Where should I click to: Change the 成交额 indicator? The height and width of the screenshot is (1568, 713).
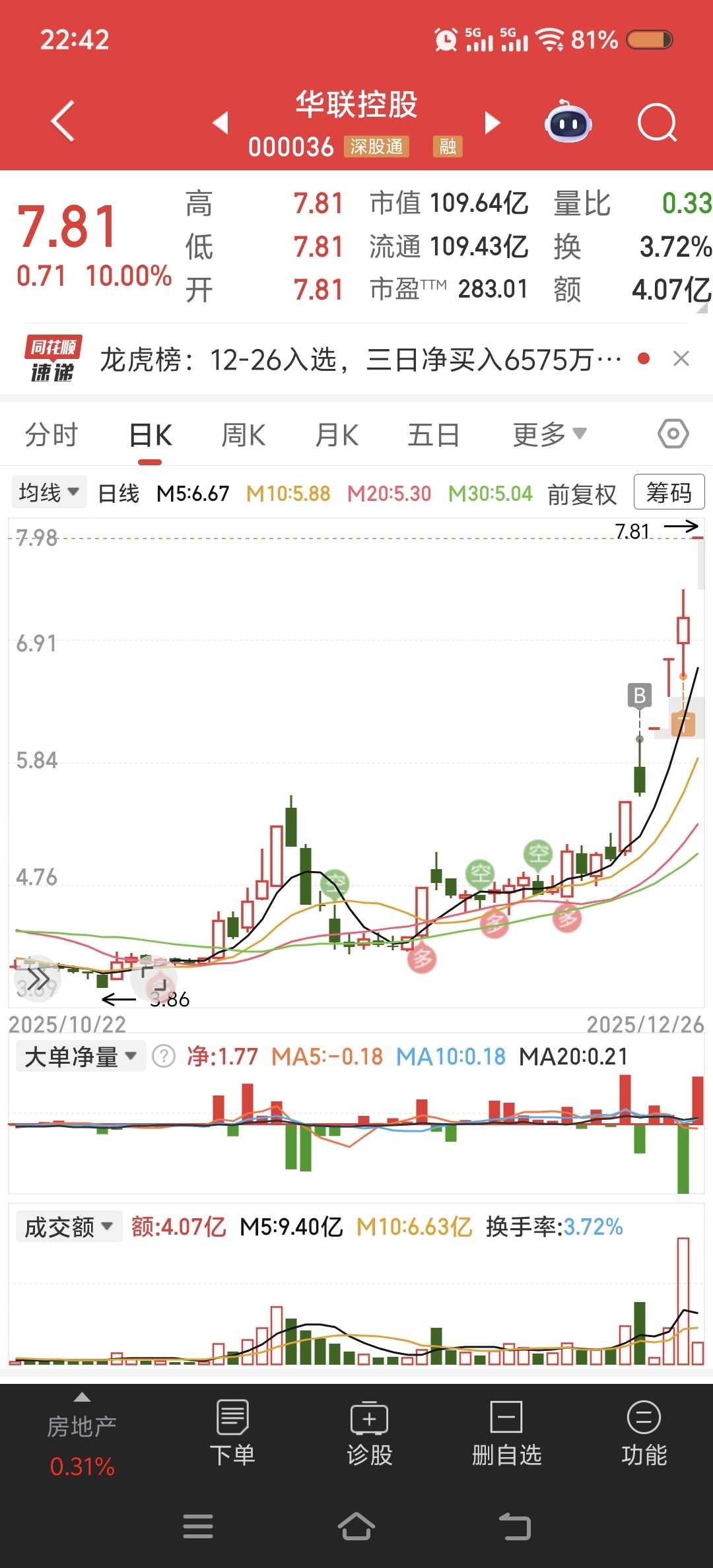tap(68, 1227)
